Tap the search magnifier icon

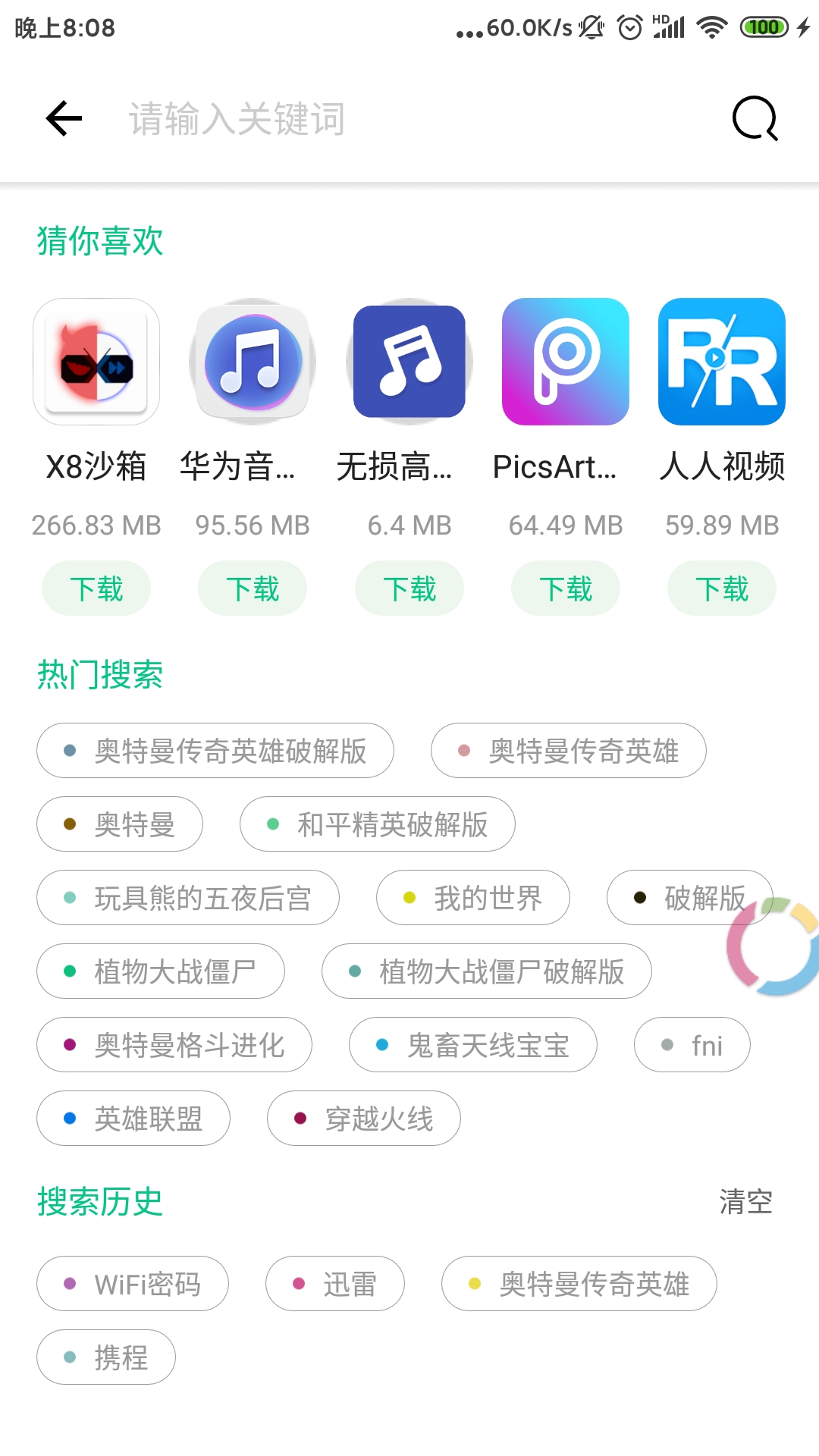(755, 118)
